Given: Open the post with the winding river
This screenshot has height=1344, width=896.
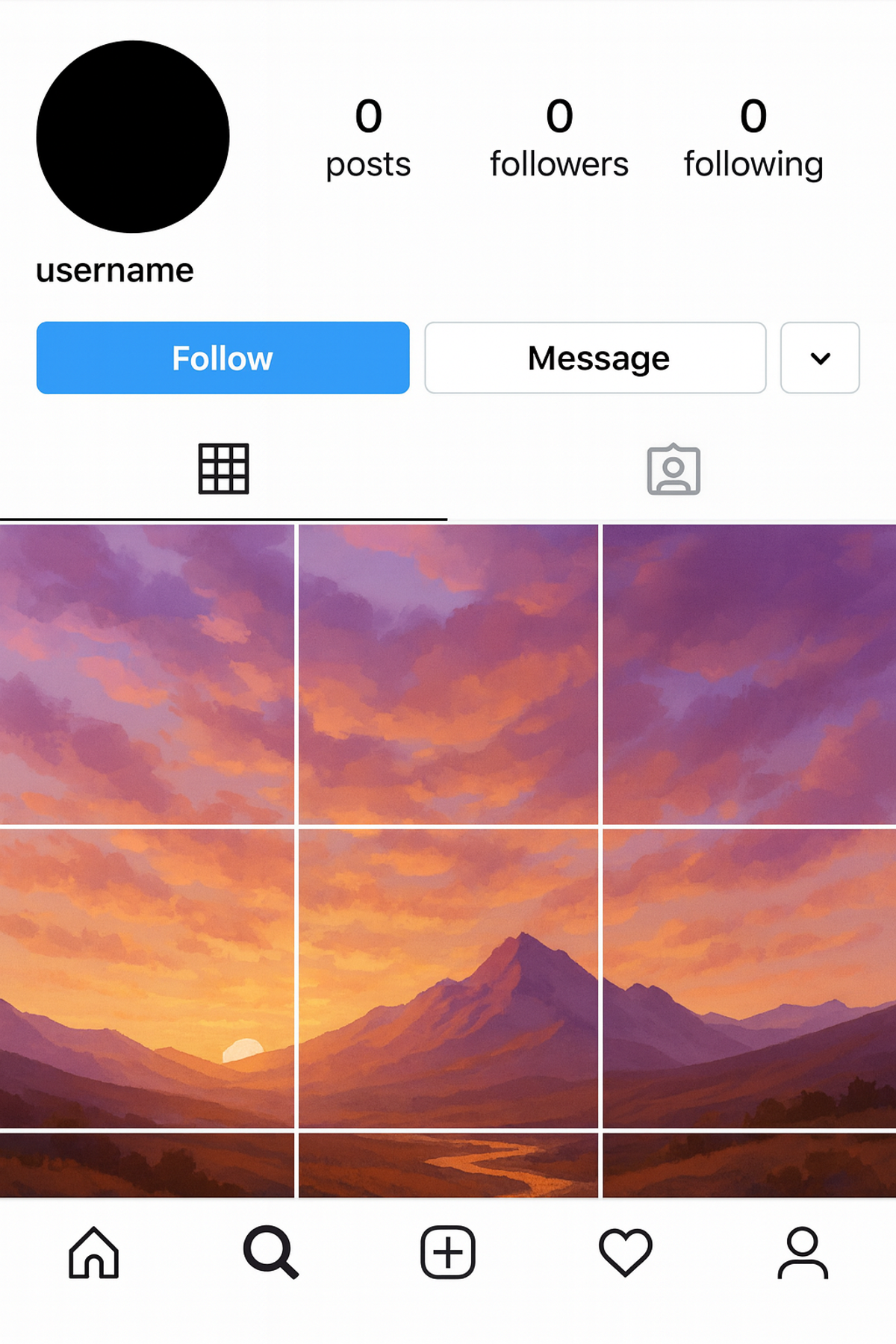Looking at the screenshot, I should (x=448, y=1165).
